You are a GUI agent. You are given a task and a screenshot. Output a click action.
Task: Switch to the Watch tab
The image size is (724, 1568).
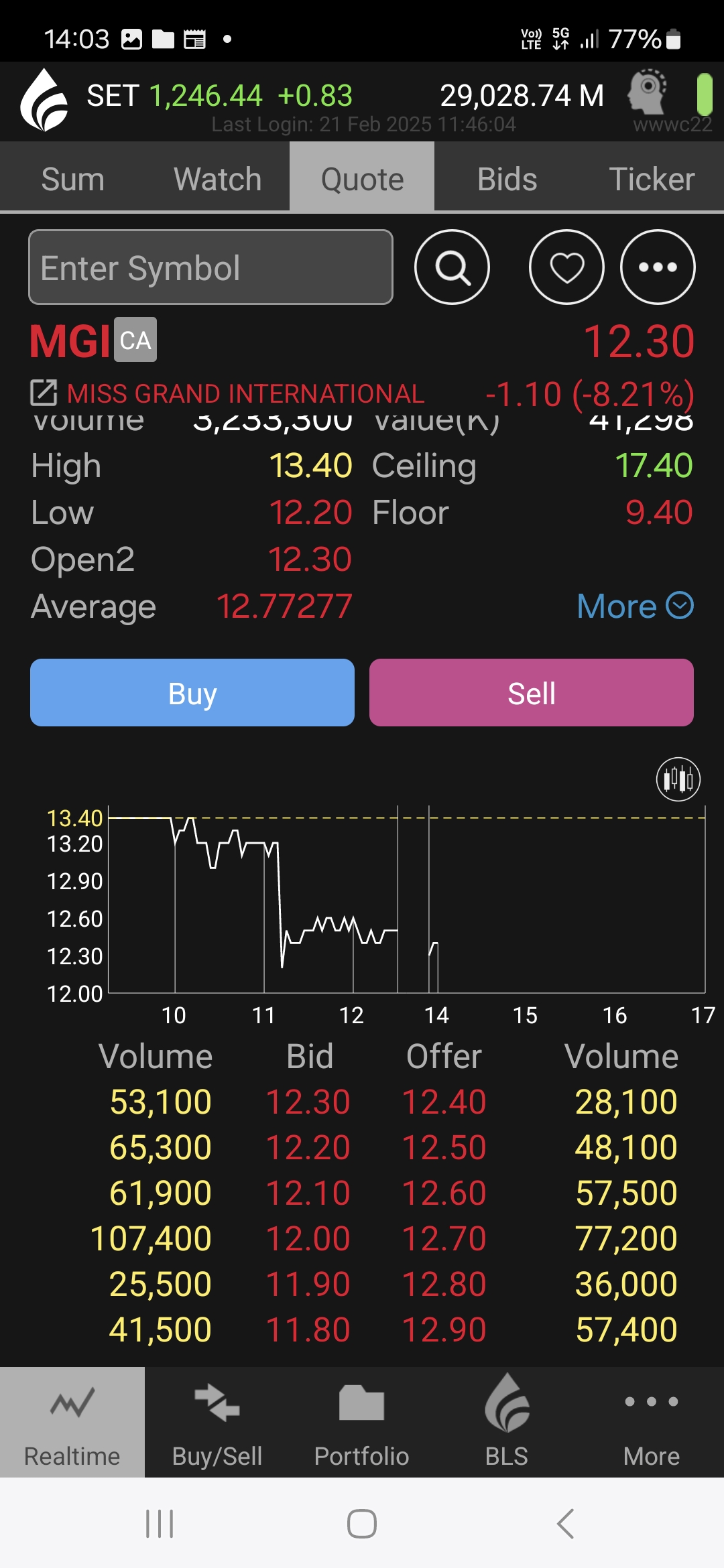tap(217, 179)
